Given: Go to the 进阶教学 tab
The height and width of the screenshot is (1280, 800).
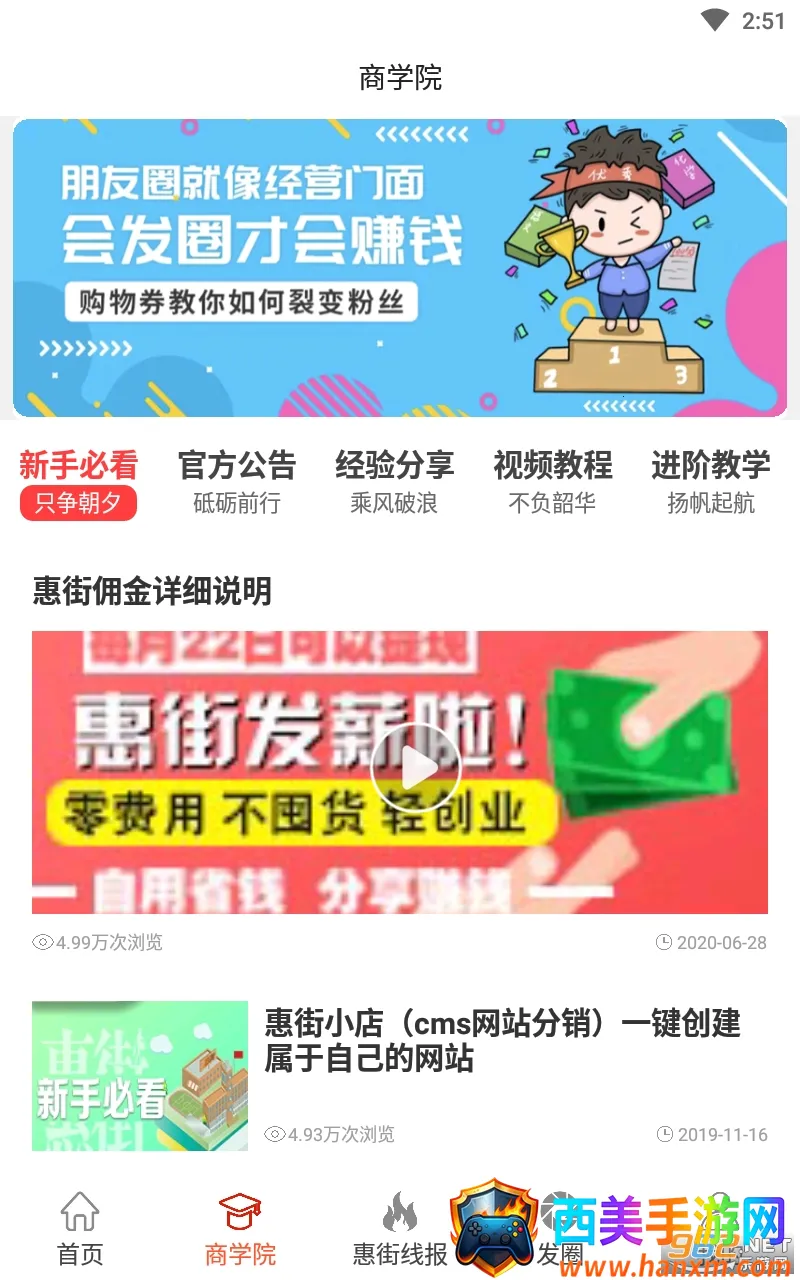Looking at the screenshot, I should pyautogui.click(x=710, y=482).
